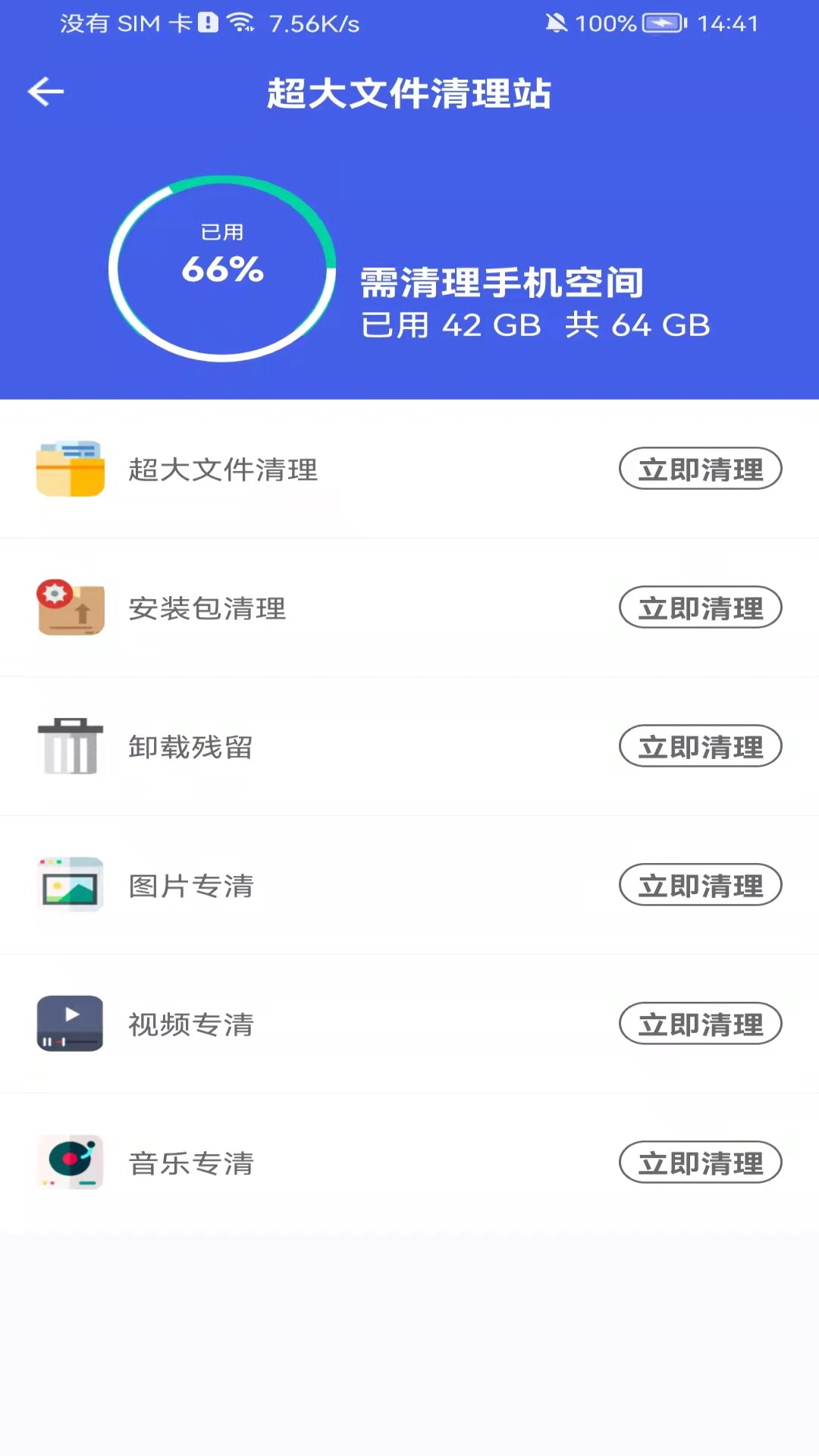The height and width of the screenshot is (1456, 819).
Task: Click the notification mute bell icon
Action: click(x=559, y=24)
